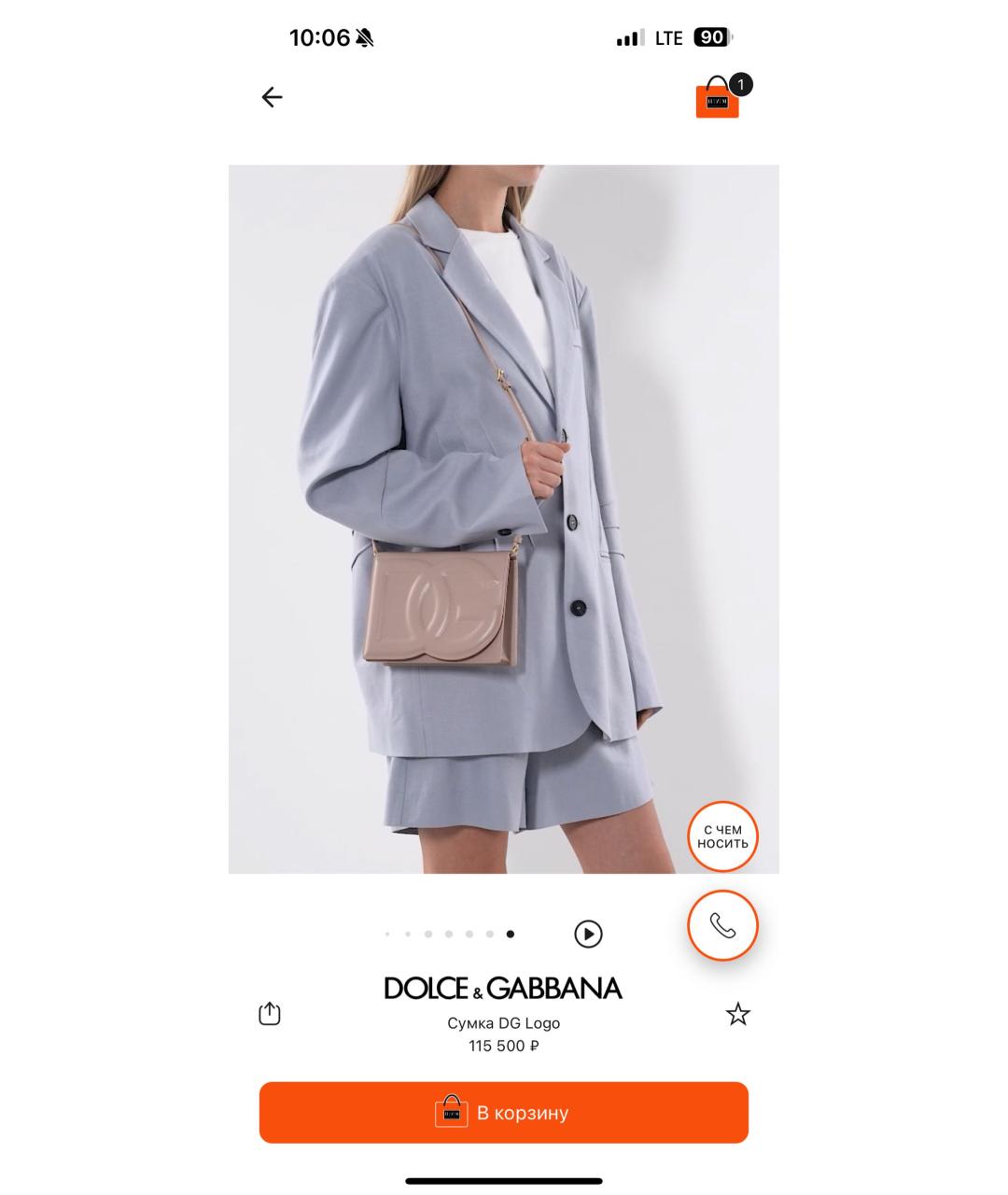This screenshot has width=1008, height=1195.
Task: Tap the "С чем носить" round button
Action: coord(722,836)
